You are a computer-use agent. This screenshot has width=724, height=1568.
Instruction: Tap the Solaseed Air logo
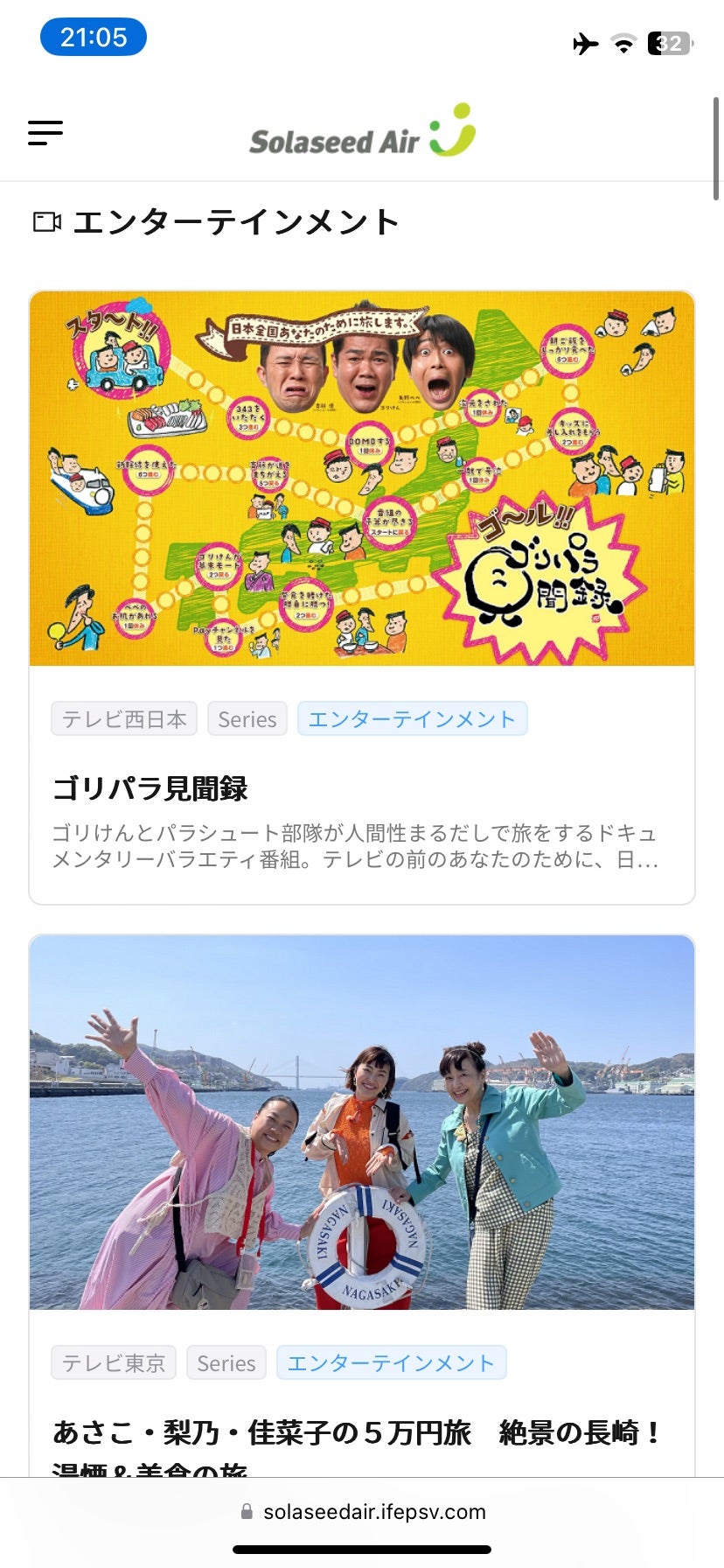point(362,132)
